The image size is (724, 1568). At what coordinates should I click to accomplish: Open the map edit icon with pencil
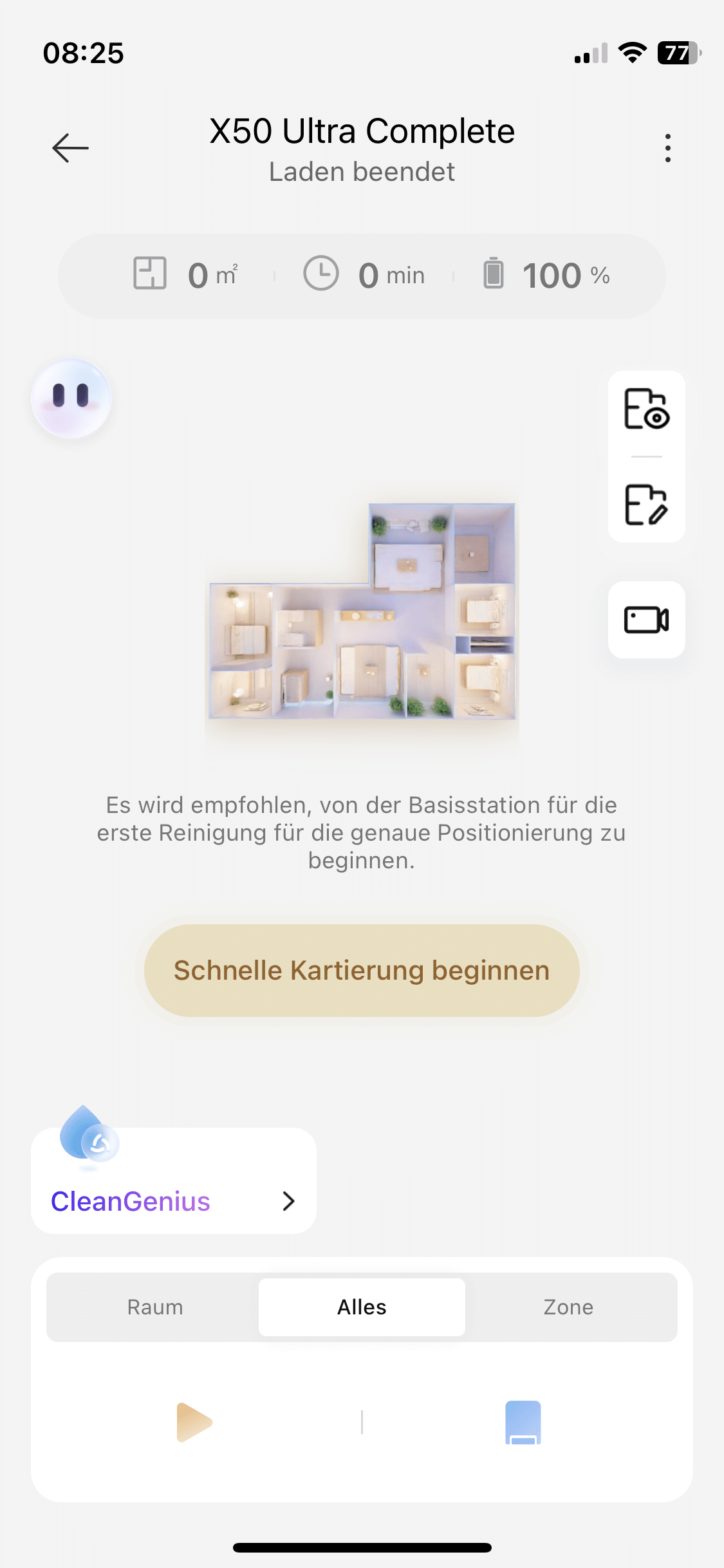coord(646,505)
